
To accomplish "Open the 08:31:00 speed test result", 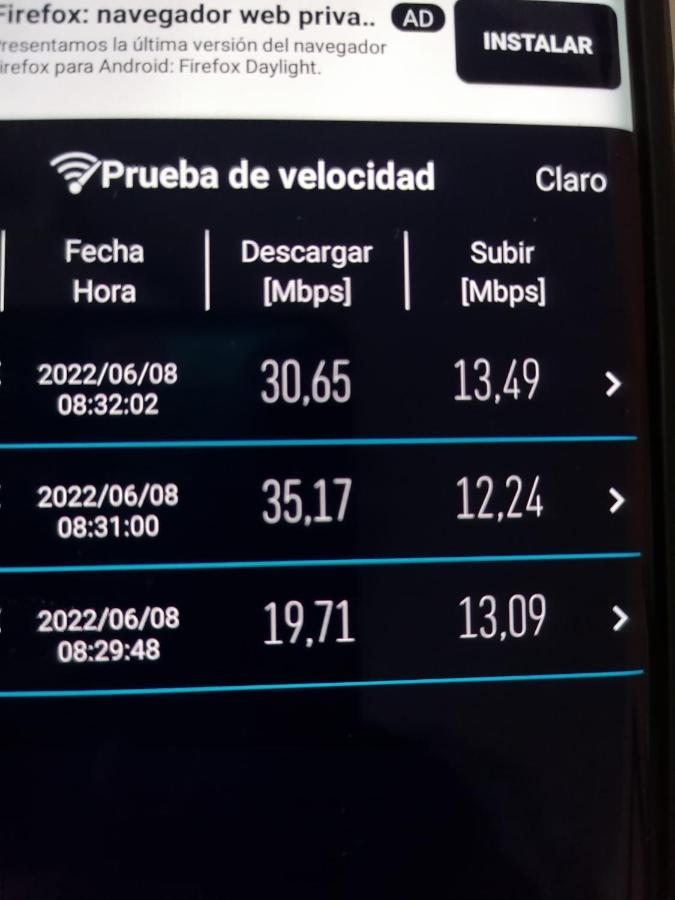I will (320, 501).
